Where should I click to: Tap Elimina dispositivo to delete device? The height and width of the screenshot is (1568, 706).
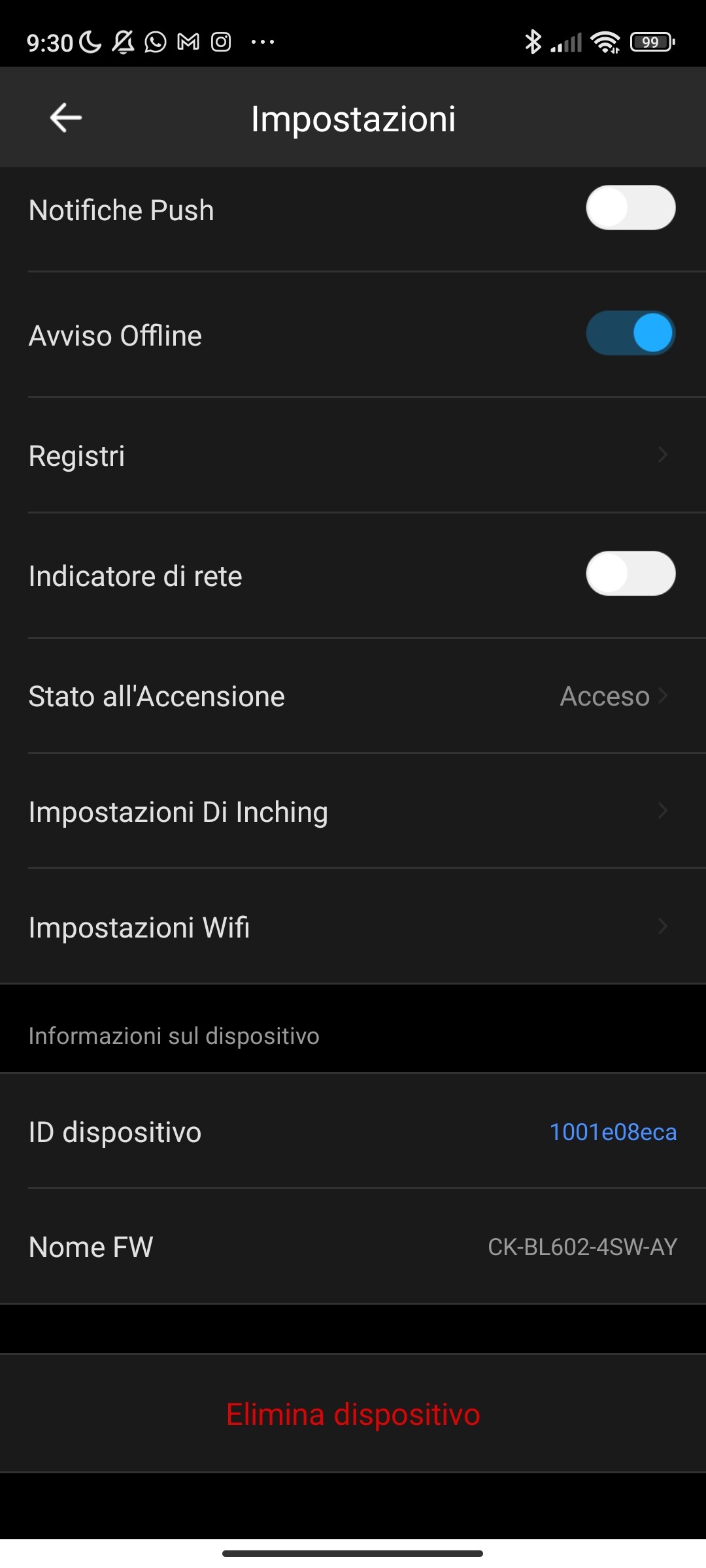[x=353, y=1414]
